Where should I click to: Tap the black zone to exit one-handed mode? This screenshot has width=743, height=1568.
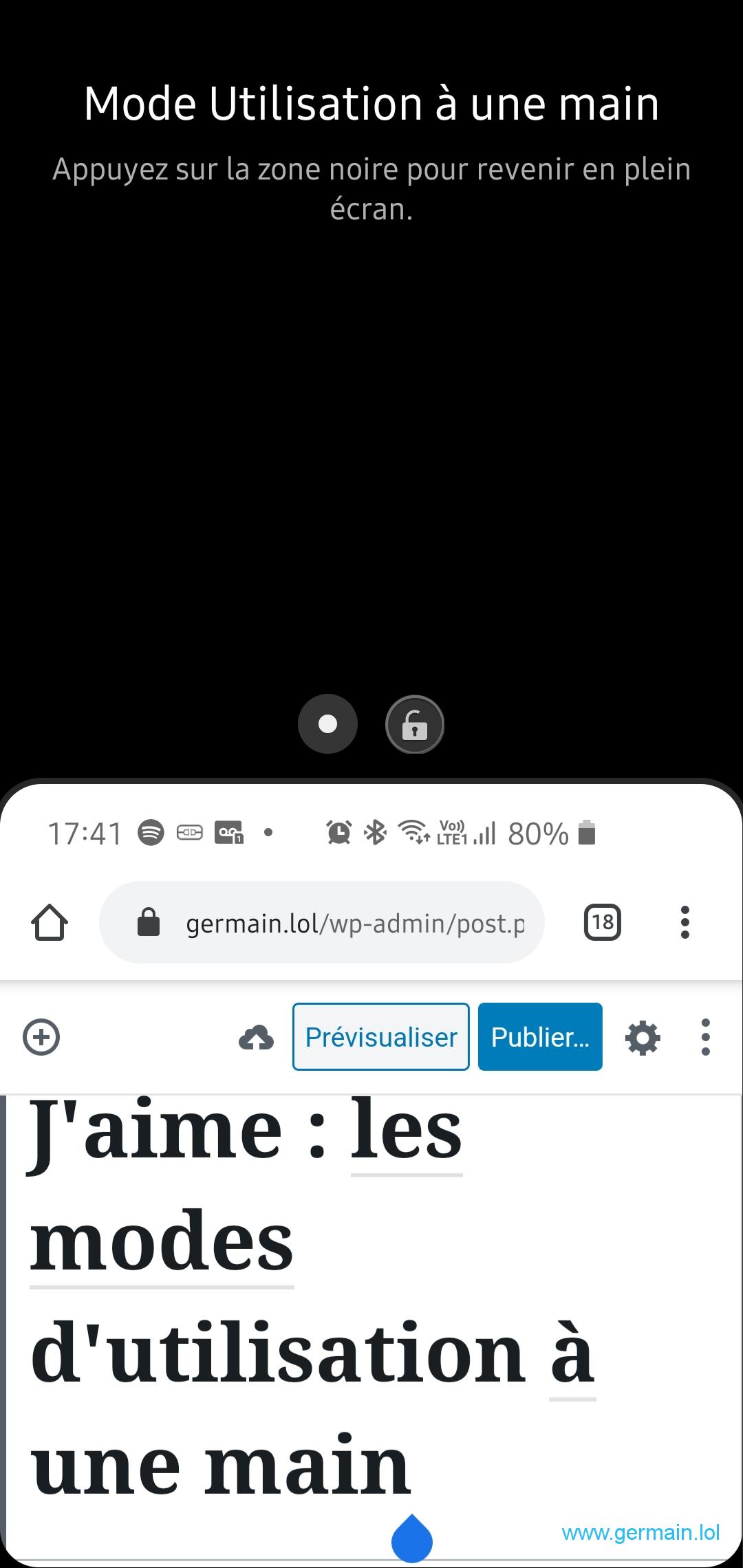pyautogui.click(x=371, y=447)
